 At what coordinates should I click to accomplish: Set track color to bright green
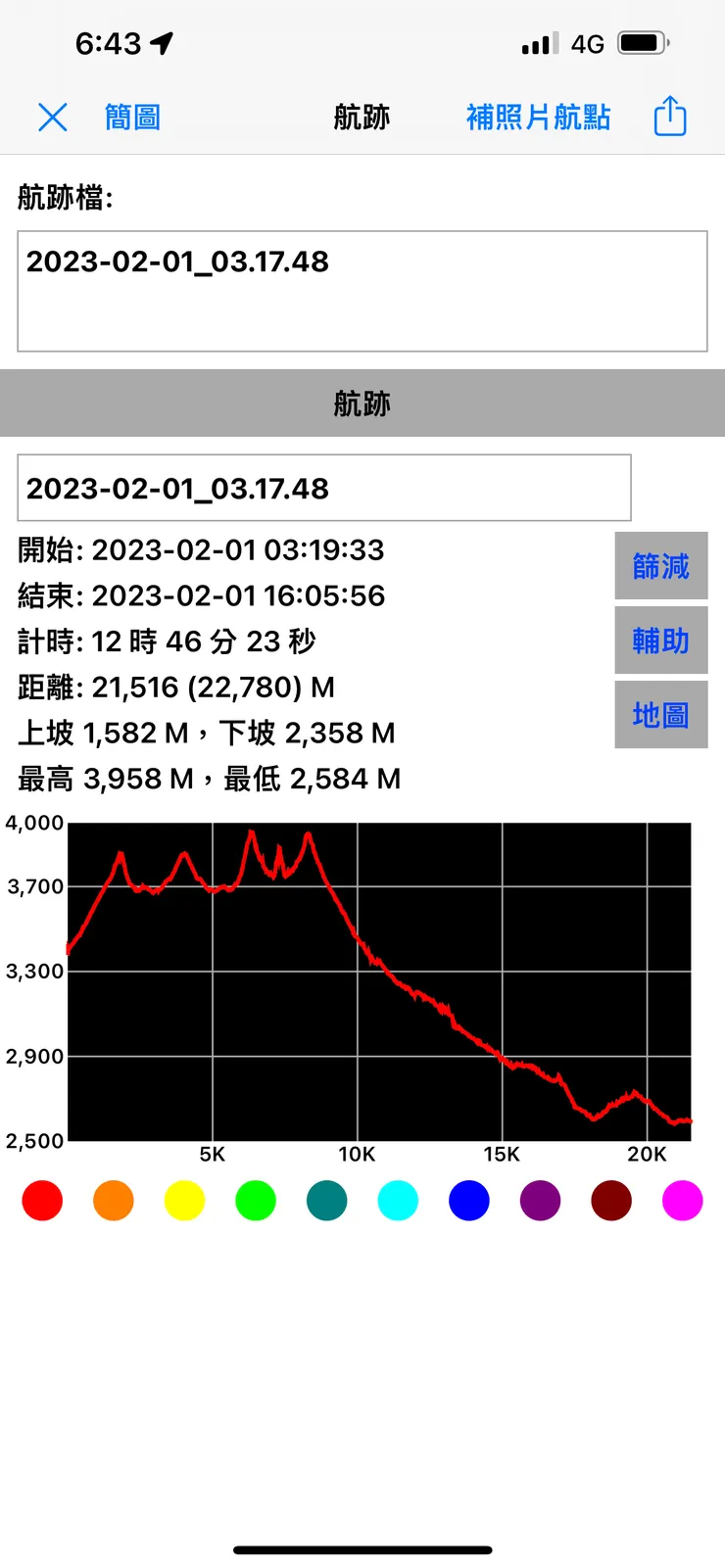pyautogui.click(x=256, y=1201)
